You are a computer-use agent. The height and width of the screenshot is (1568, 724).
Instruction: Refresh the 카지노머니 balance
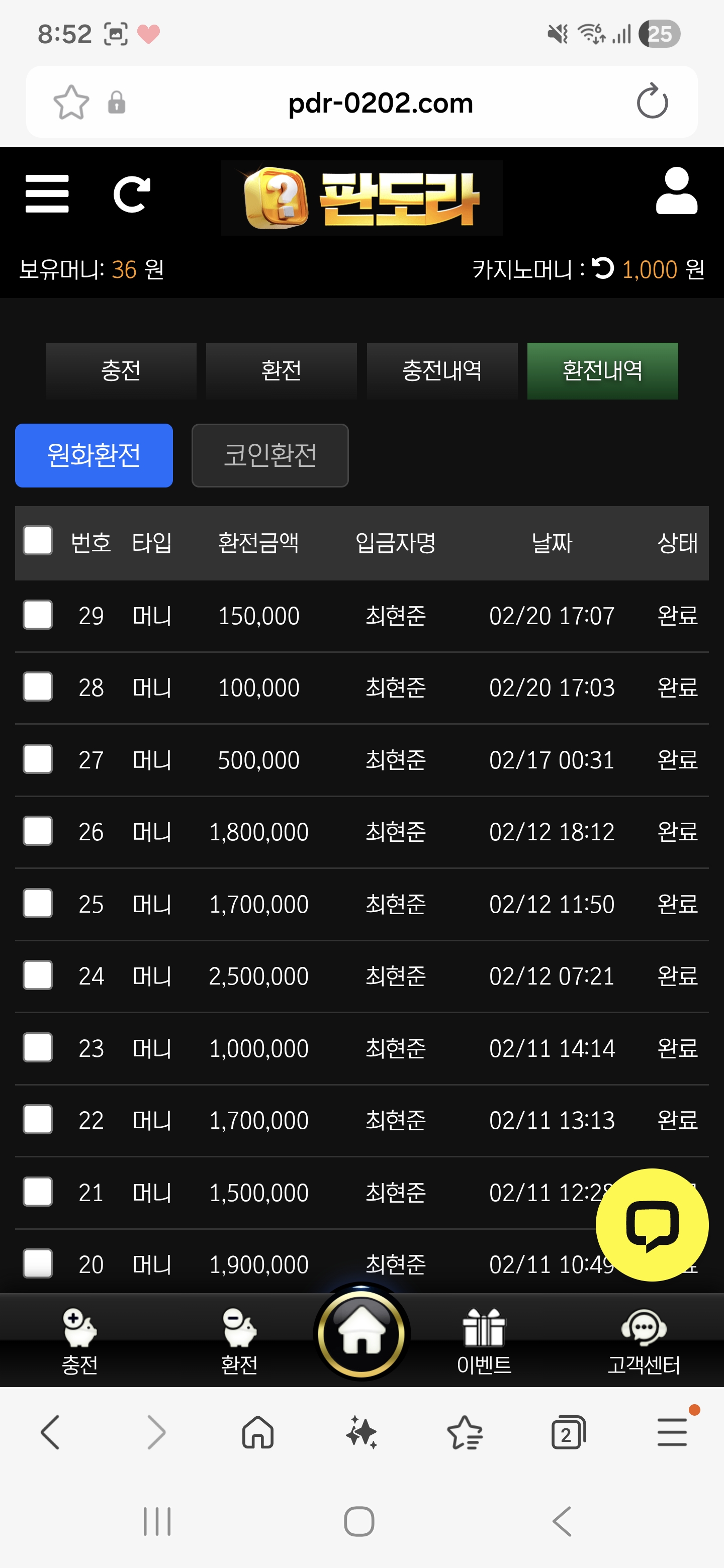pyautogui.click(x=603, y=268)
